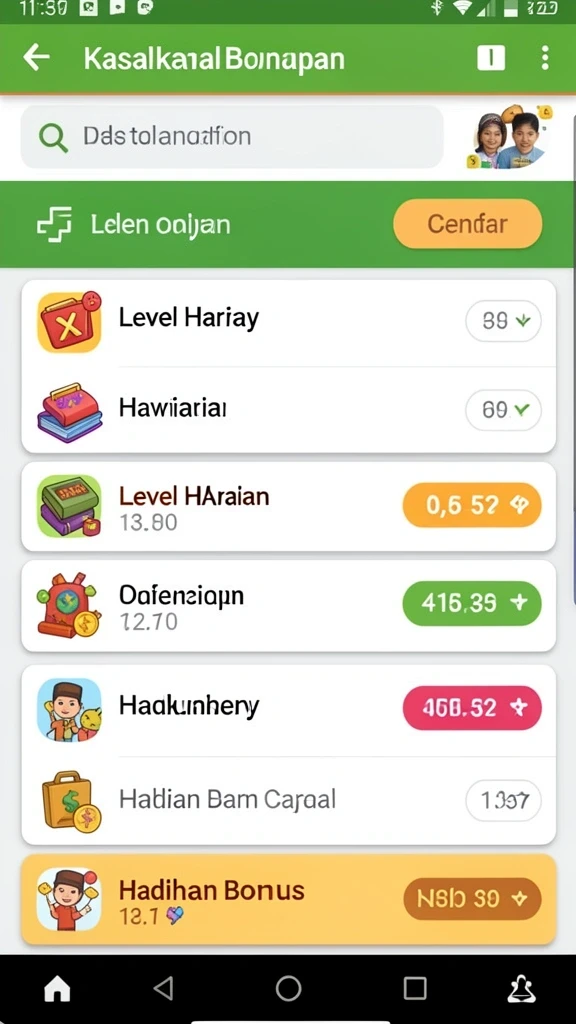
Task: Open the Hadiian Bam Carjaal row
Action: pyautogui.click(x=289, y=800)
